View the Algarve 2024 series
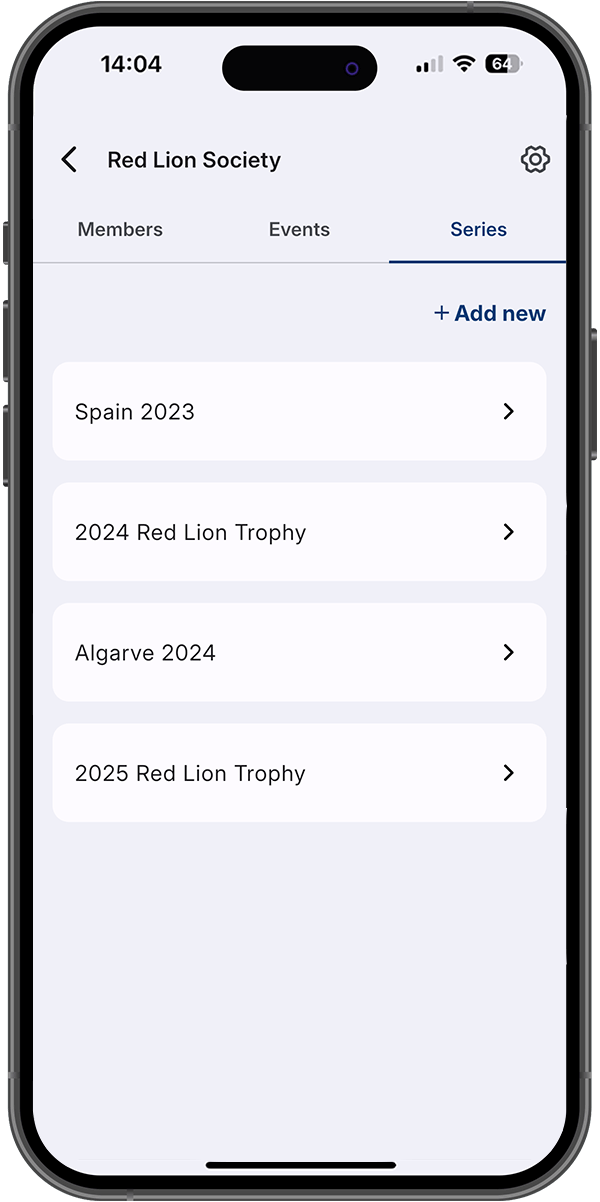This screenshot has width=600, height=1202. (x=299, y=653)
